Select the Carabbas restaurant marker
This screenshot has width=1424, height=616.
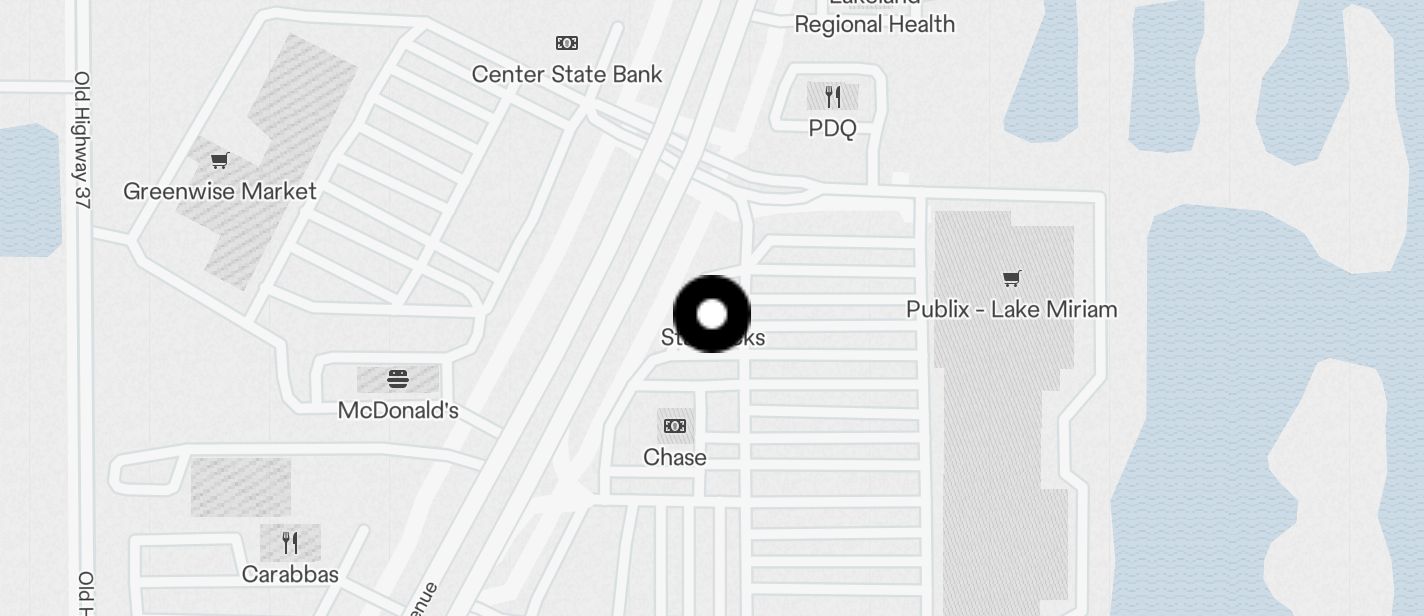(x=290, y=543)
